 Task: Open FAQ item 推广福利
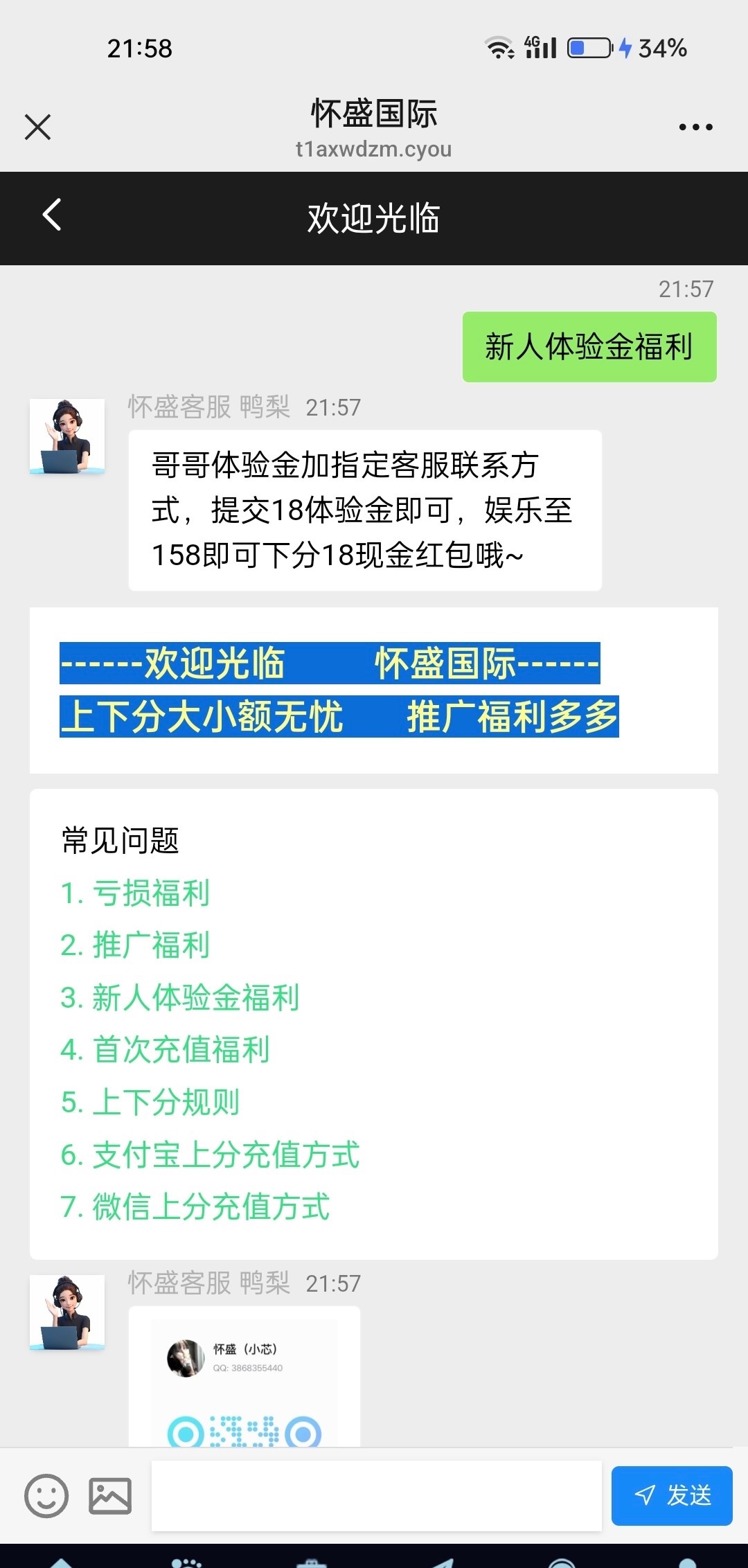[135, 945]
